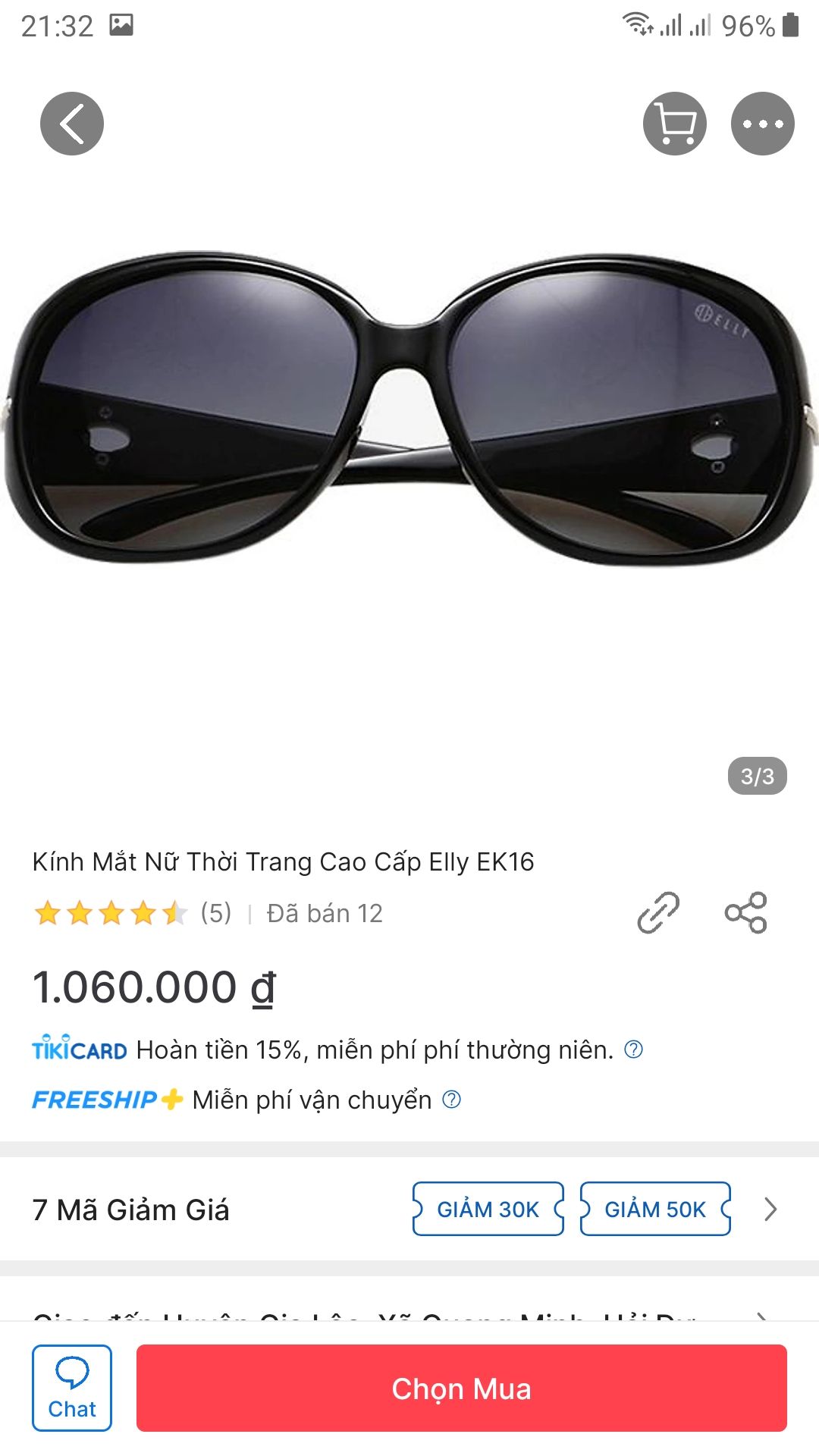Viewport: 819px width, 1456px height.
Task: View TikiCard cashback details via the question mark
Action: point(634,1049)
